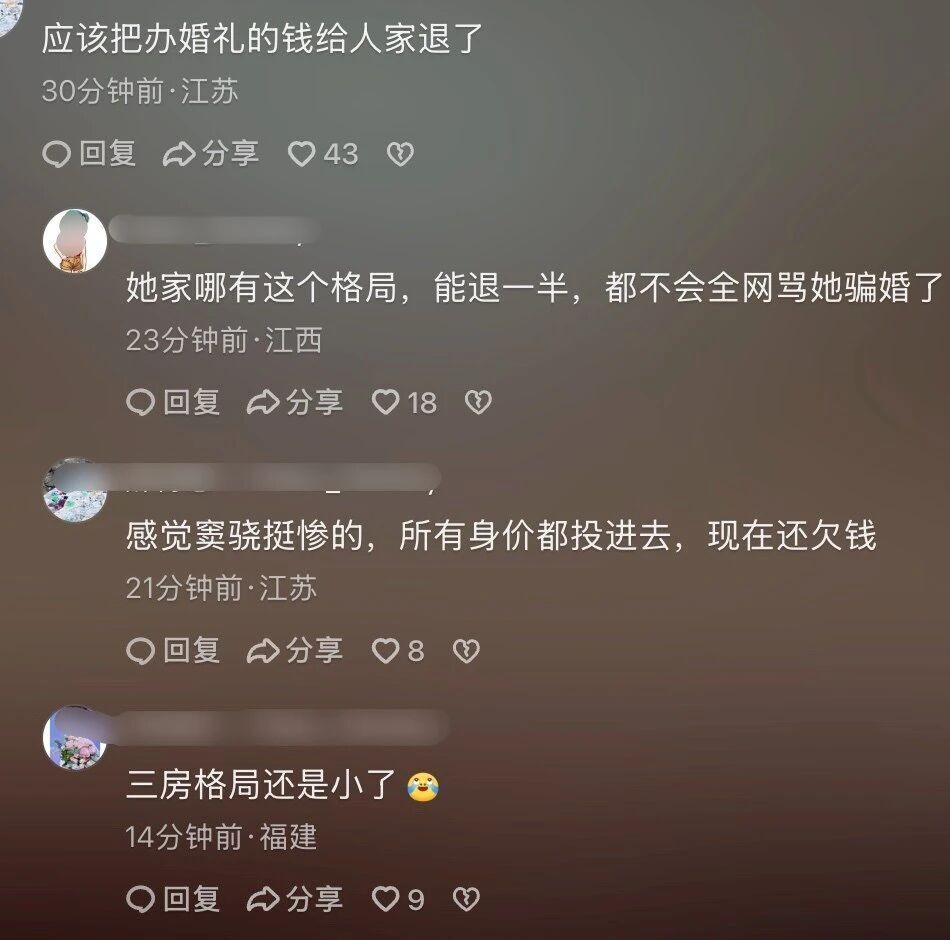Dislike the comment 三房格局还是小了
The image size is (950, 940).
click(x=466, y=899)
